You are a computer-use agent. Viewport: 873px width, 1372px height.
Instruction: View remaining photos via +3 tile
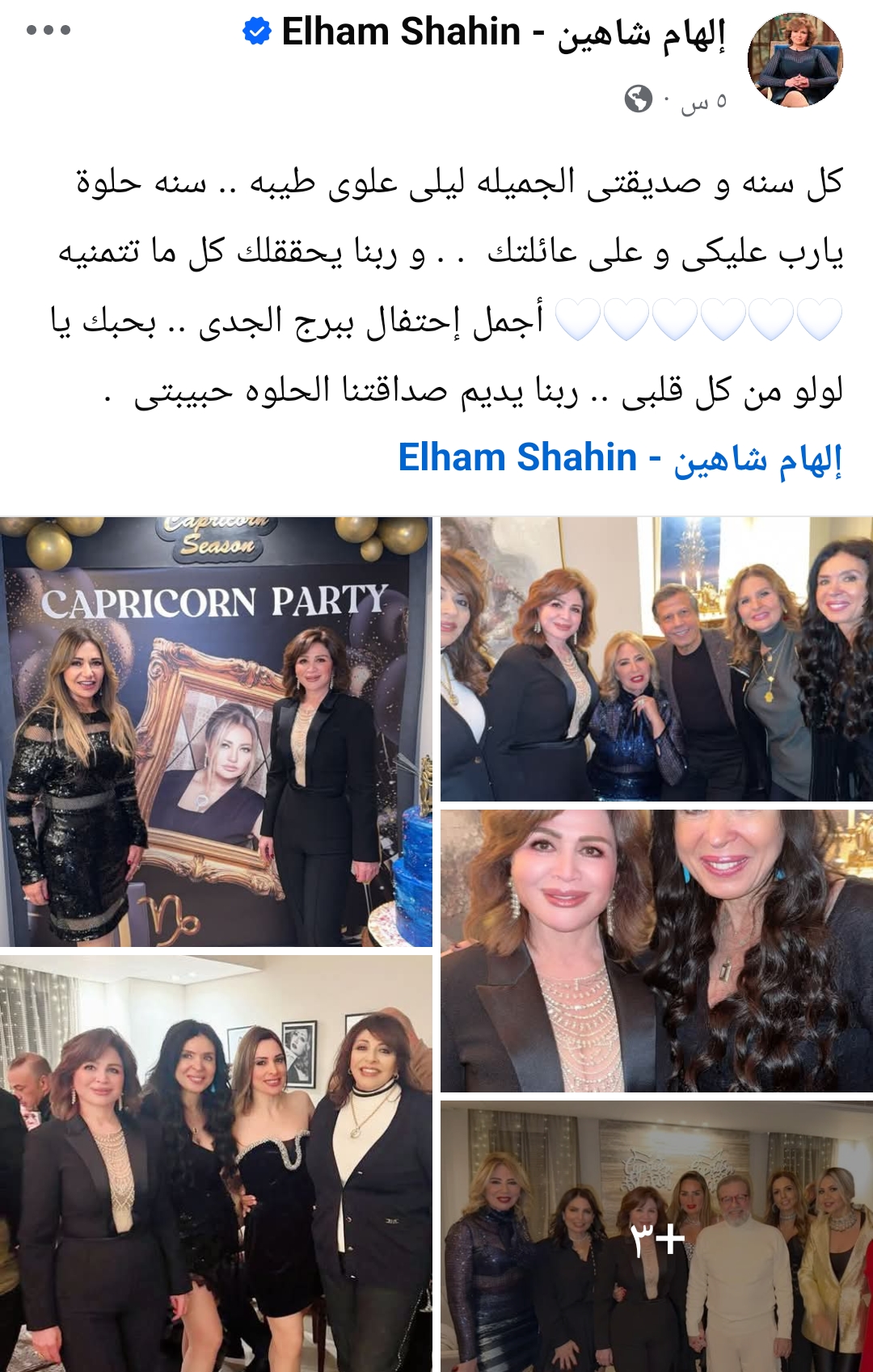coord(656,1236)
